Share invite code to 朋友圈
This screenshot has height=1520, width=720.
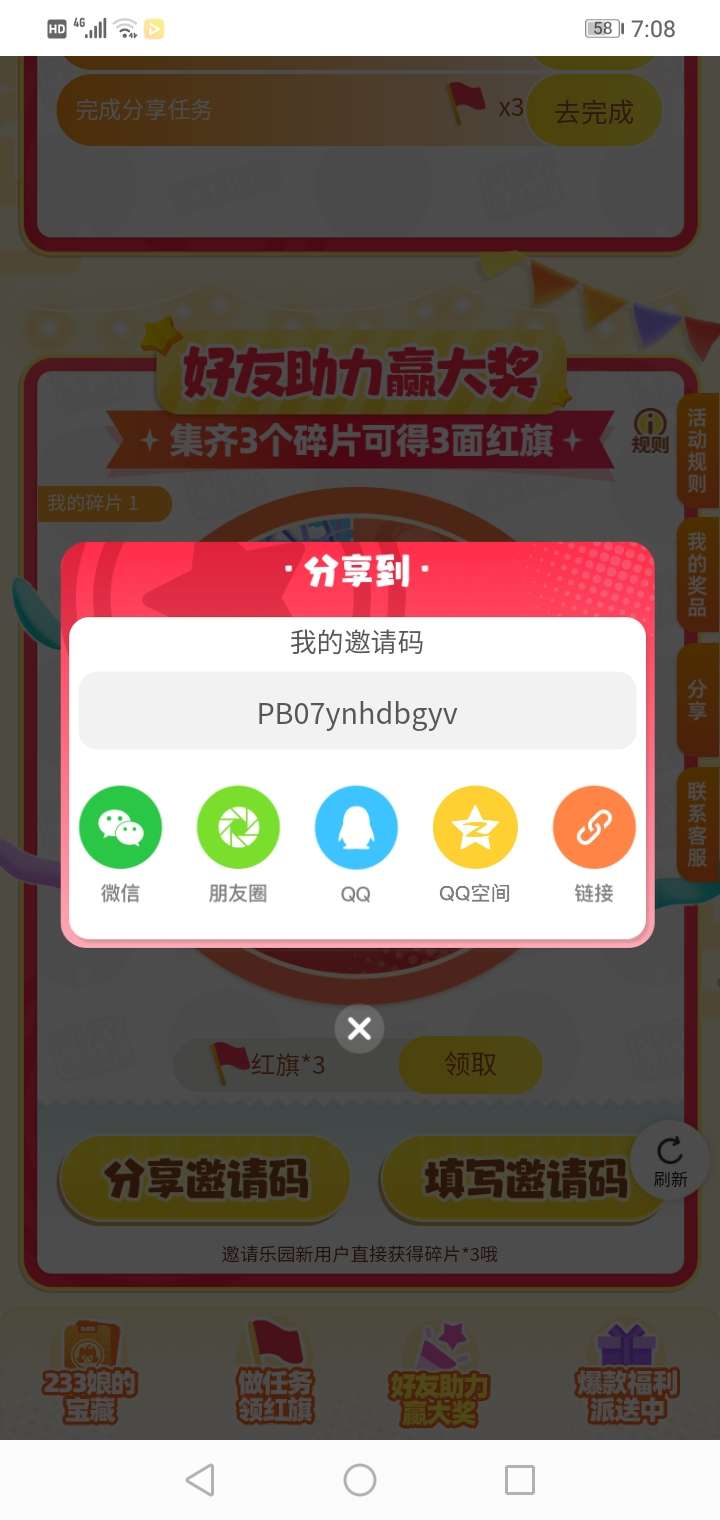[238, 828]
